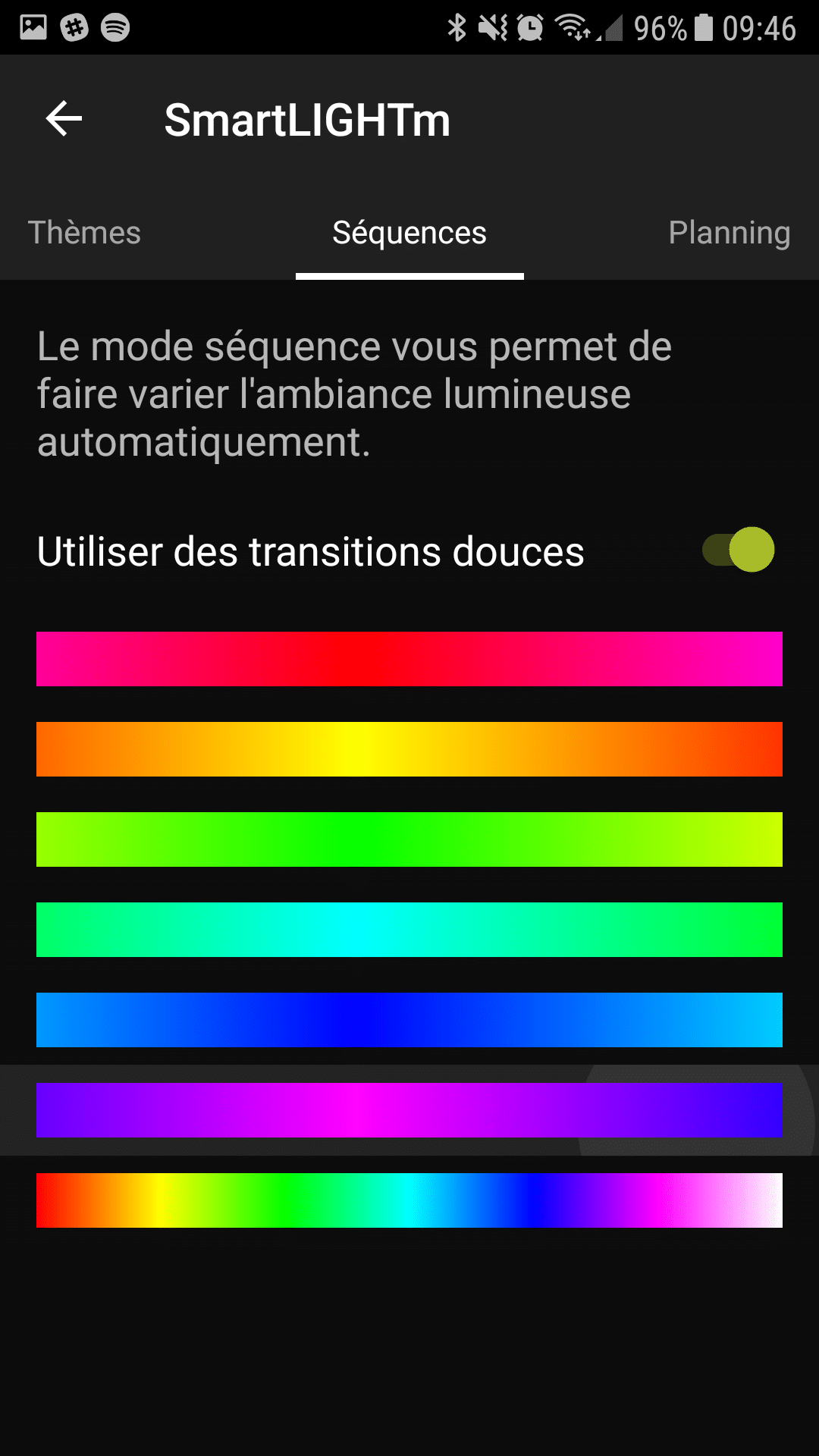
Task: Select the pink-red color sequence
Action: coord(409,659)
